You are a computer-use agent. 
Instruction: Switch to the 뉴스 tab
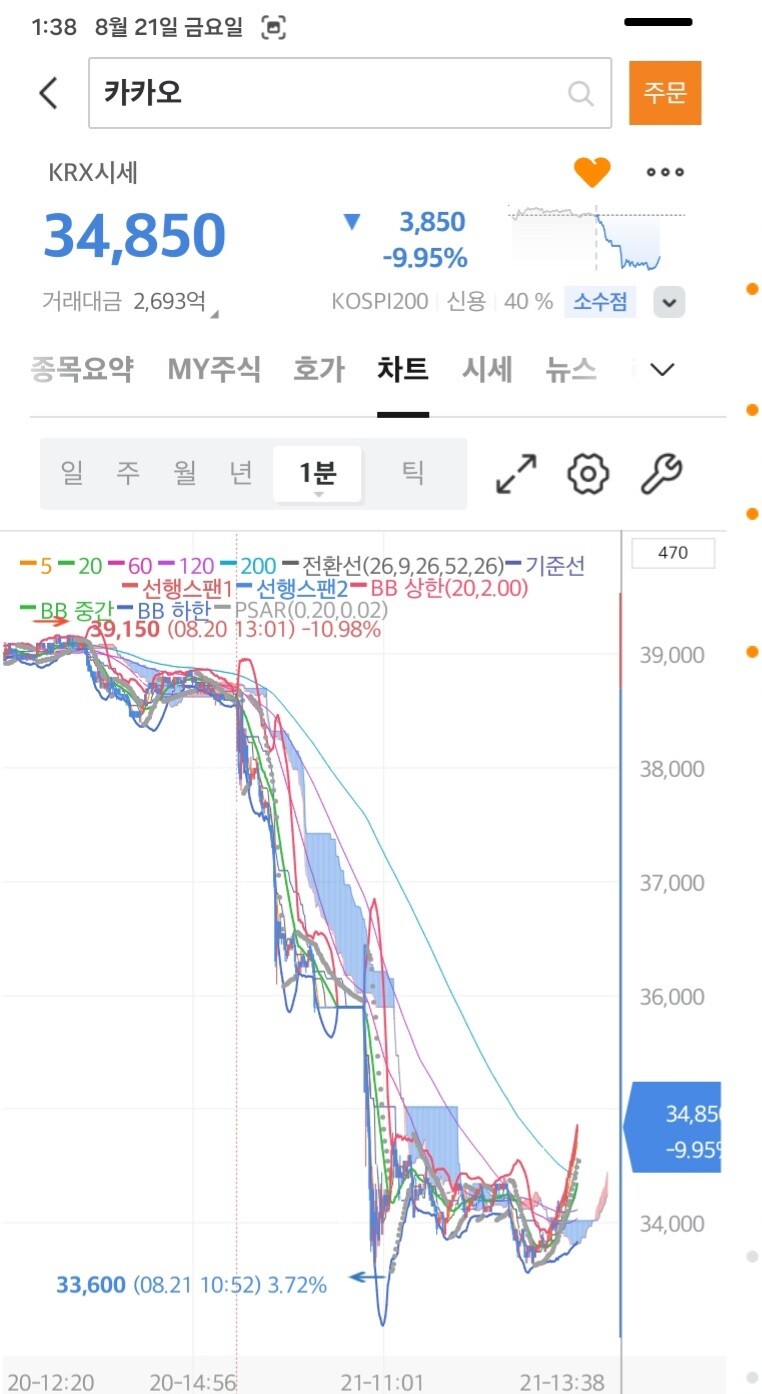571,370
